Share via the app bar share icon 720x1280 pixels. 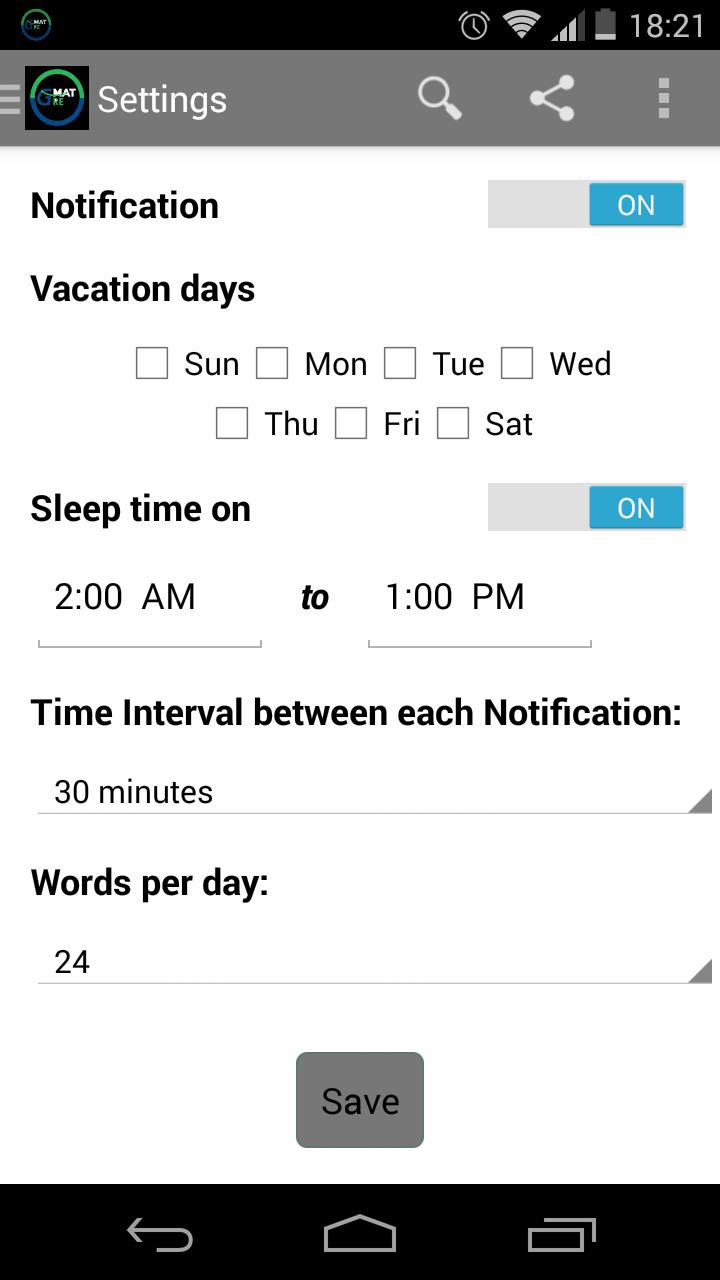click(x=552, y=99)
